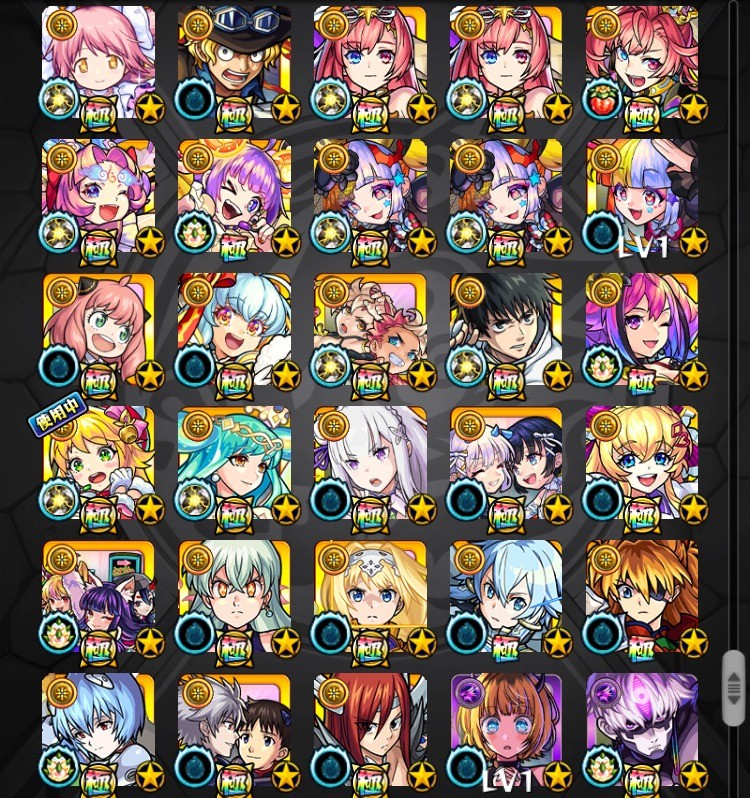Open the blonde knight with white headpiece
The height and width of the screenshot is (798, 750).
point(370,598)
